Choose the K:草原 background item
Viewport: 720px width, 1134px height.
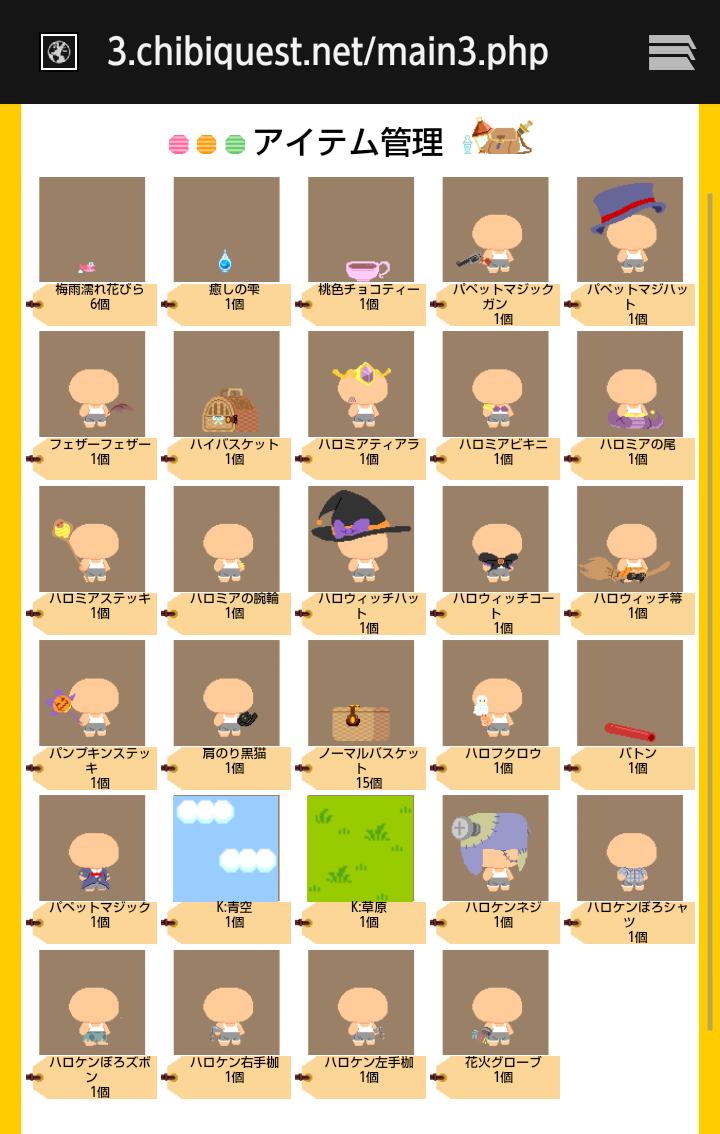click(x=361, y=849)
